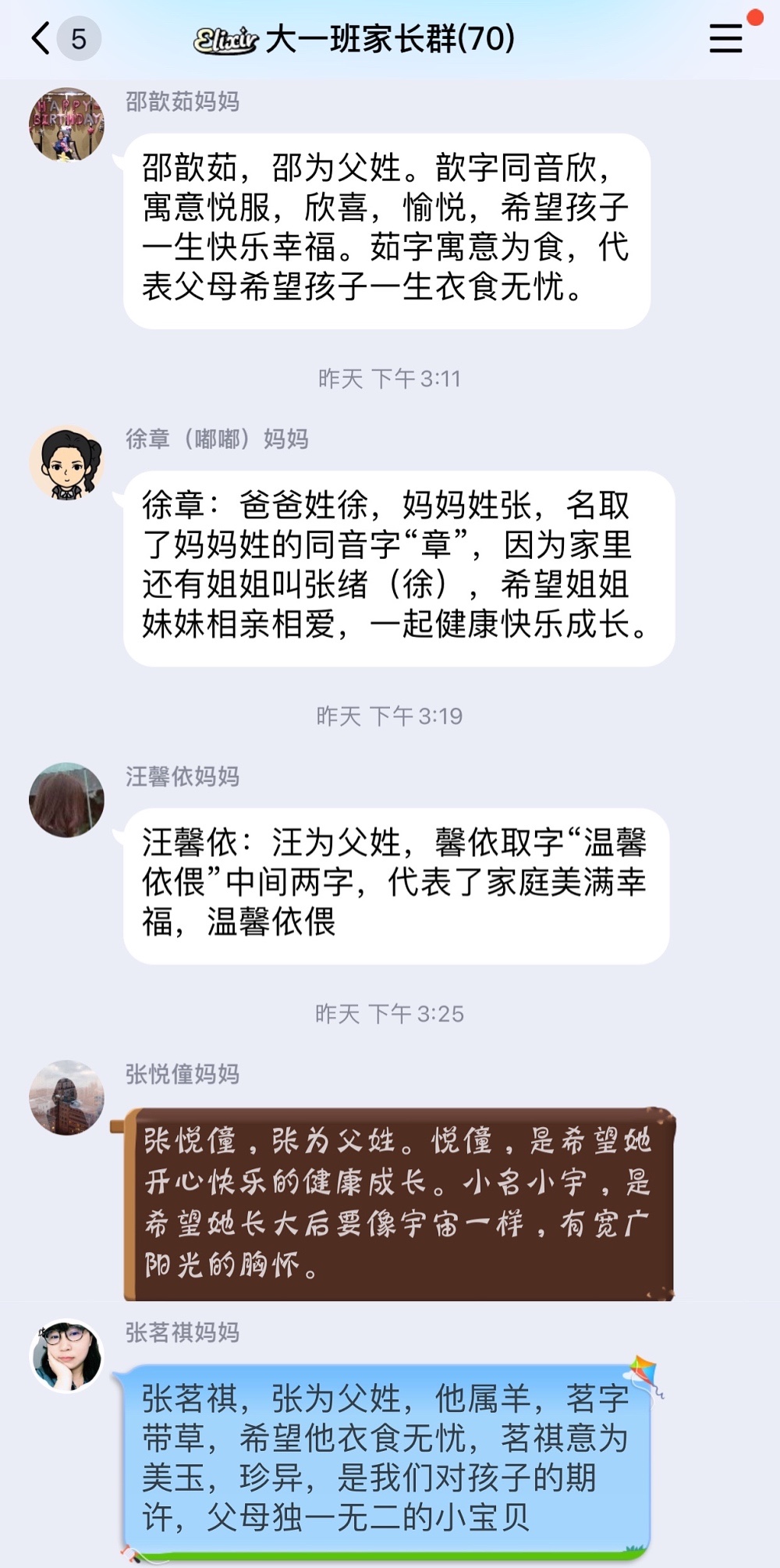Open 徐章（嘟嘟）妈妈's avatar profile
The height and width of the screenshot is (1568, 780).
click(66, 463)
